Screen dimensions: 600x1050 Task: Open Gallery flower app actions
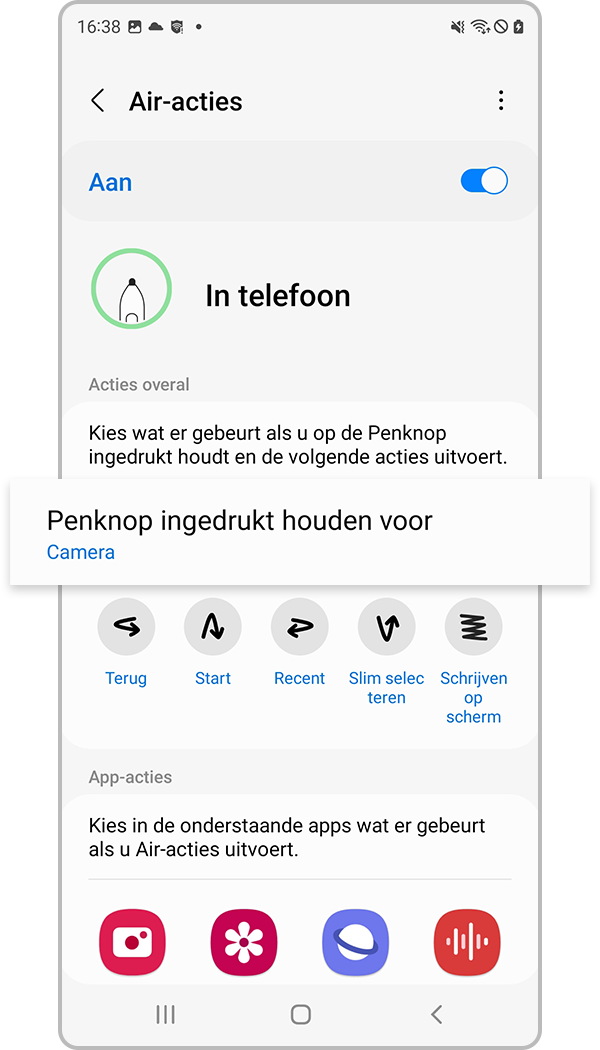(x=243, y=943)
